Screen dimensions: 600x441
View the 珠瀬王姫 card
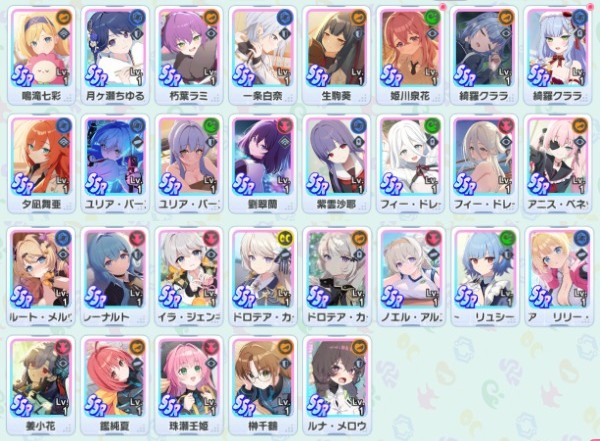pos(188,380)
